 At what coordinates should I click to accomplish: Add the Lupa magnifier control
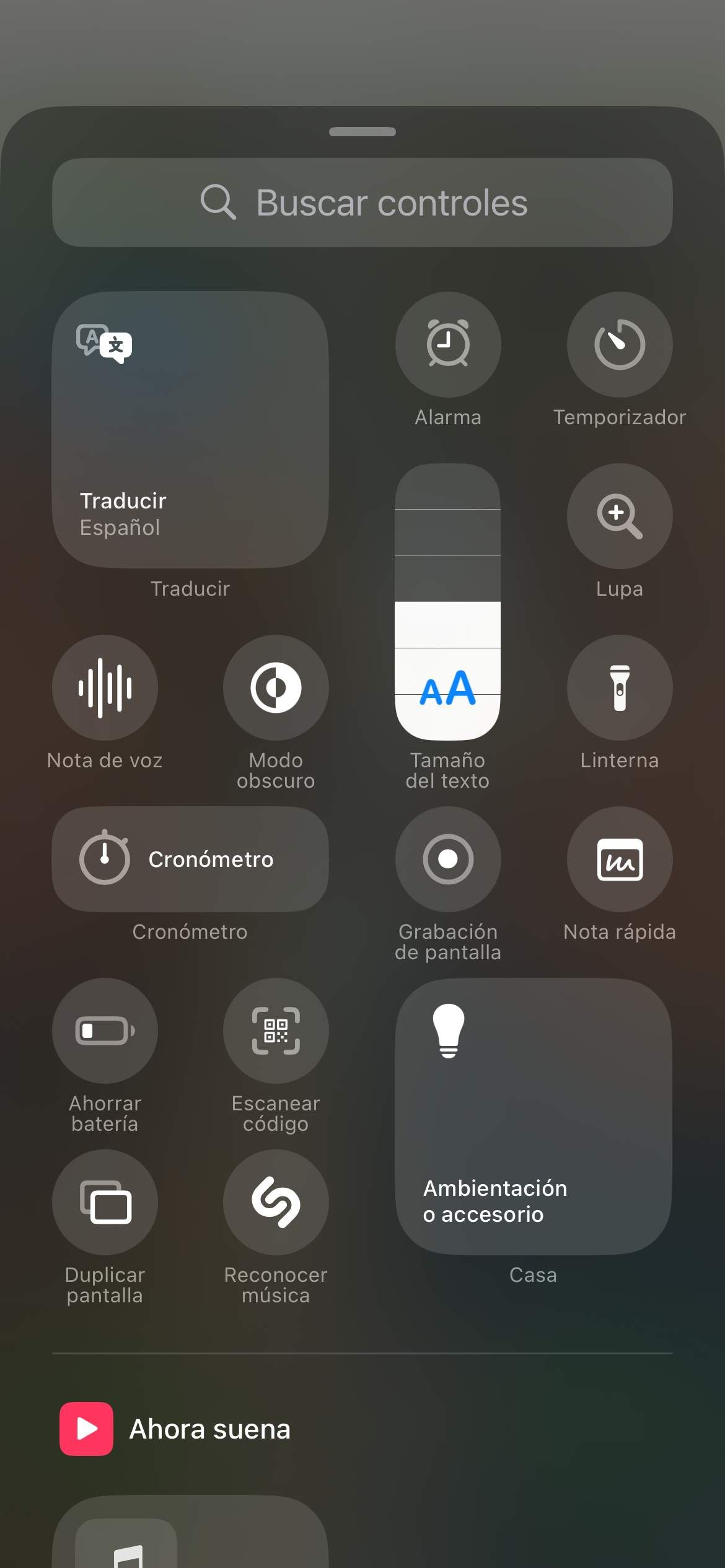[620, 516]
